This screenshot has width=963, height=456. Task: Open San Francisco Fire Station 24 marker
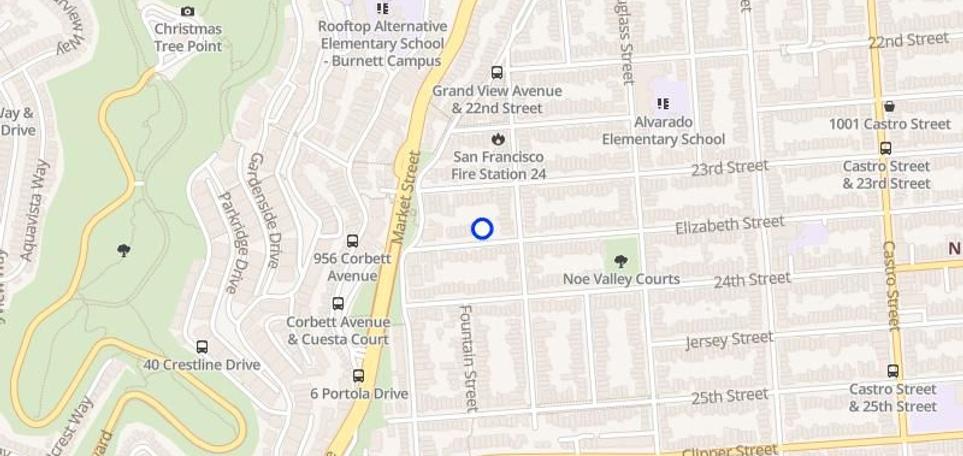(497, 139)
